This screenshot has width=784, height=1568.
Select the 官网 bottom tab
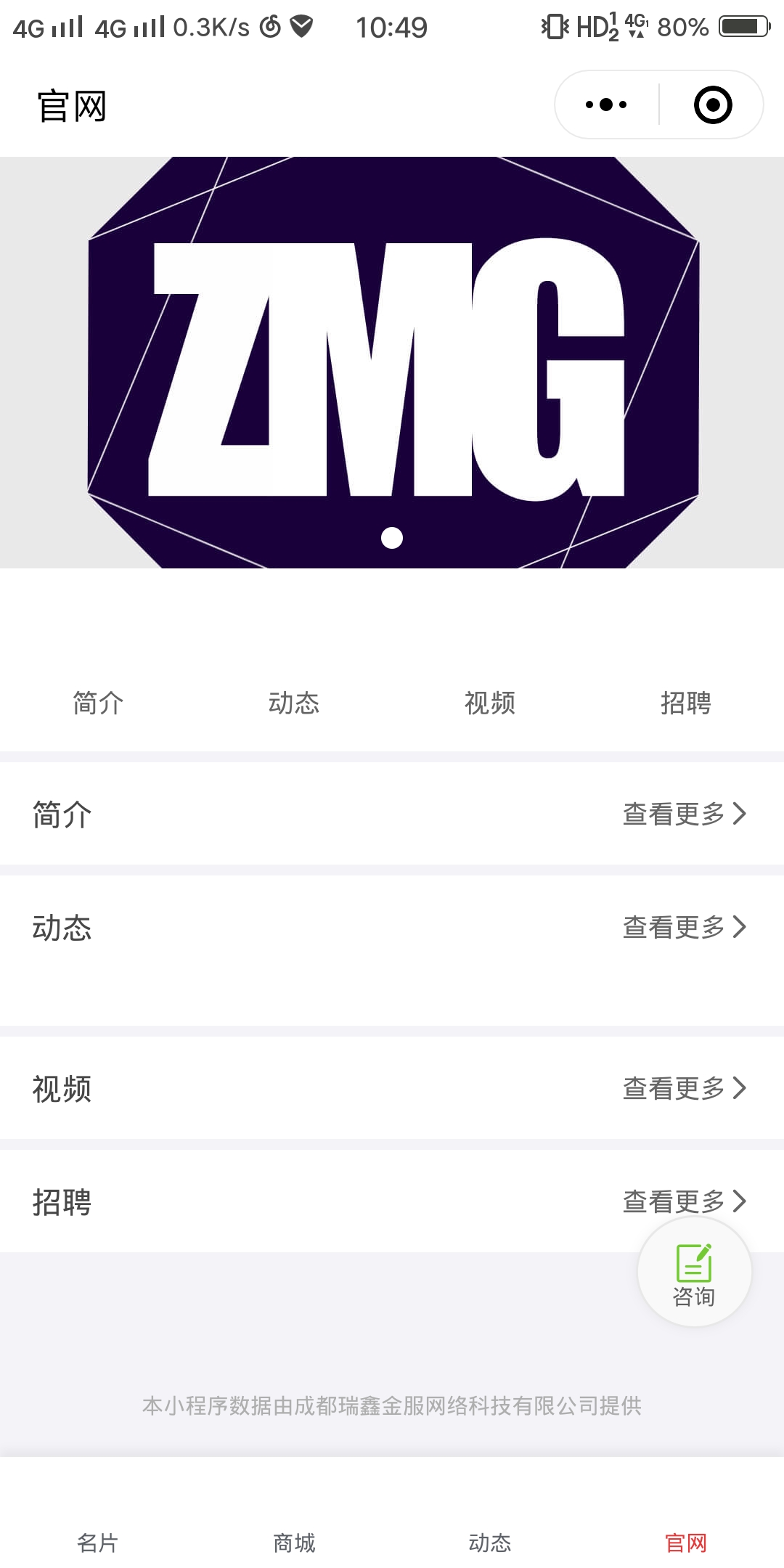[x=686, y=1542]
